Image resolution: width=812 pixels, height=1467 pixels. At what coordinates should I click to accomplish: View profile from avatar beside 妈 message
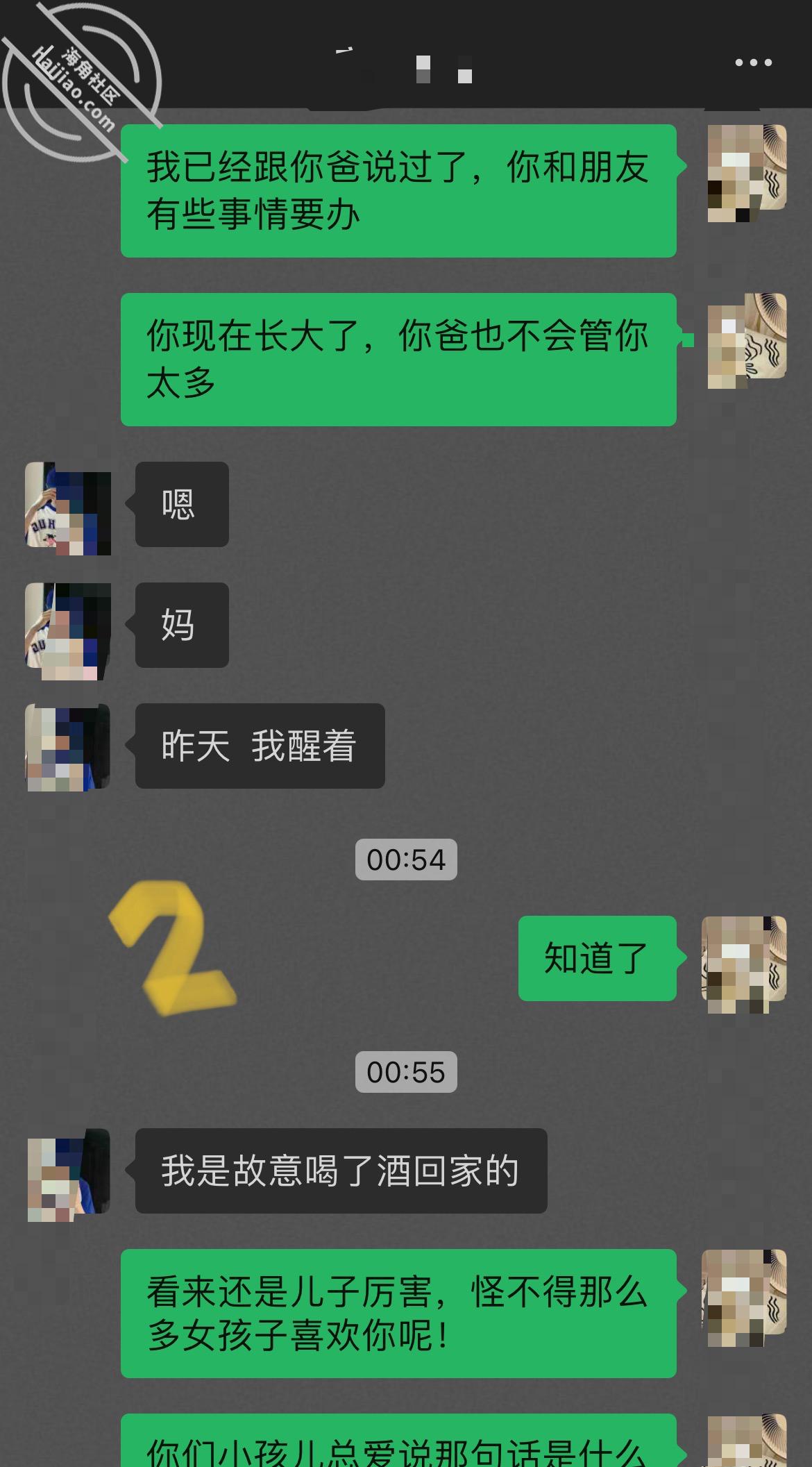(x=68, y=628)
